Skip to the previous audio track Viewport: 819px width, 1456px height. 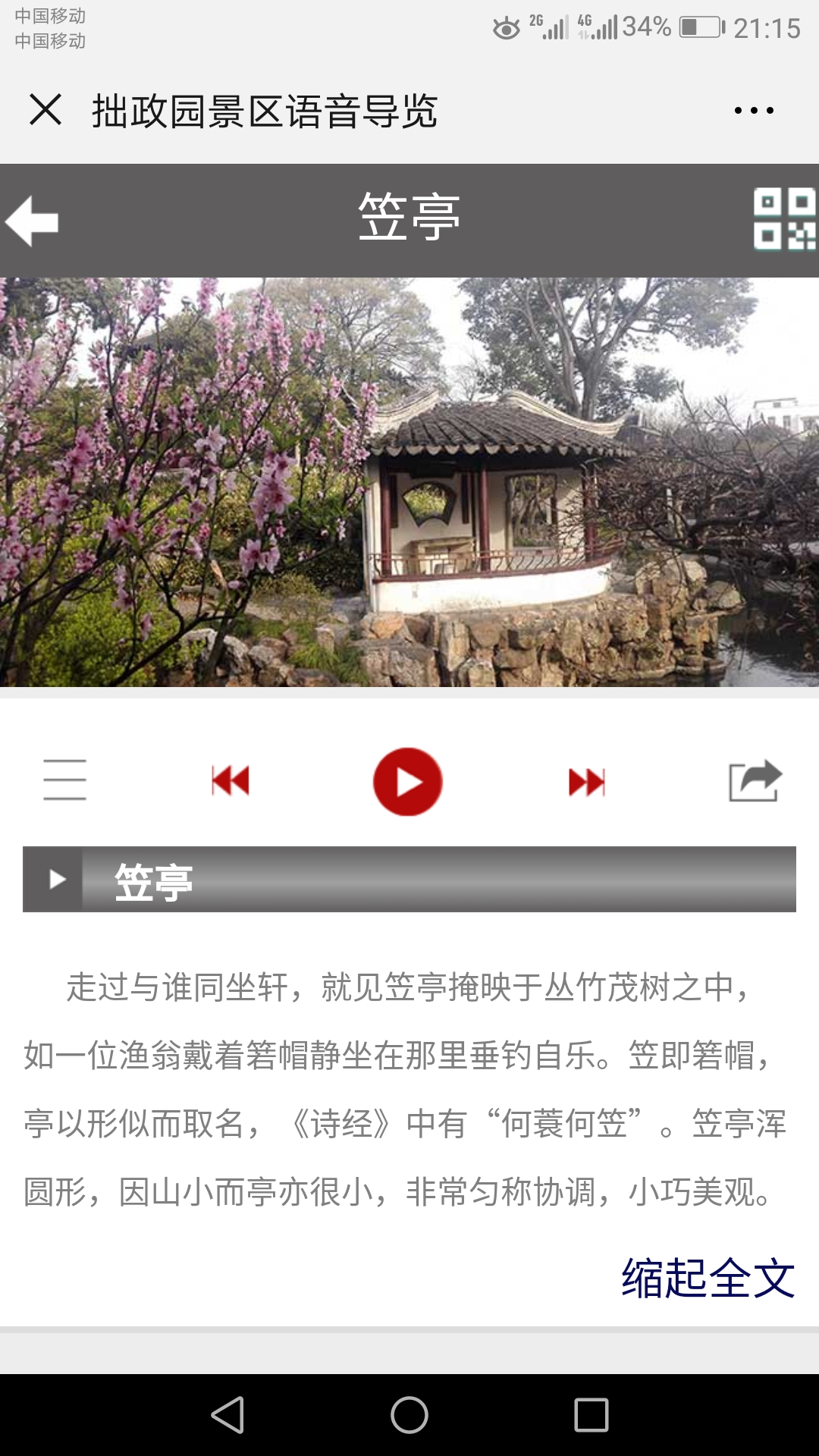231,780
